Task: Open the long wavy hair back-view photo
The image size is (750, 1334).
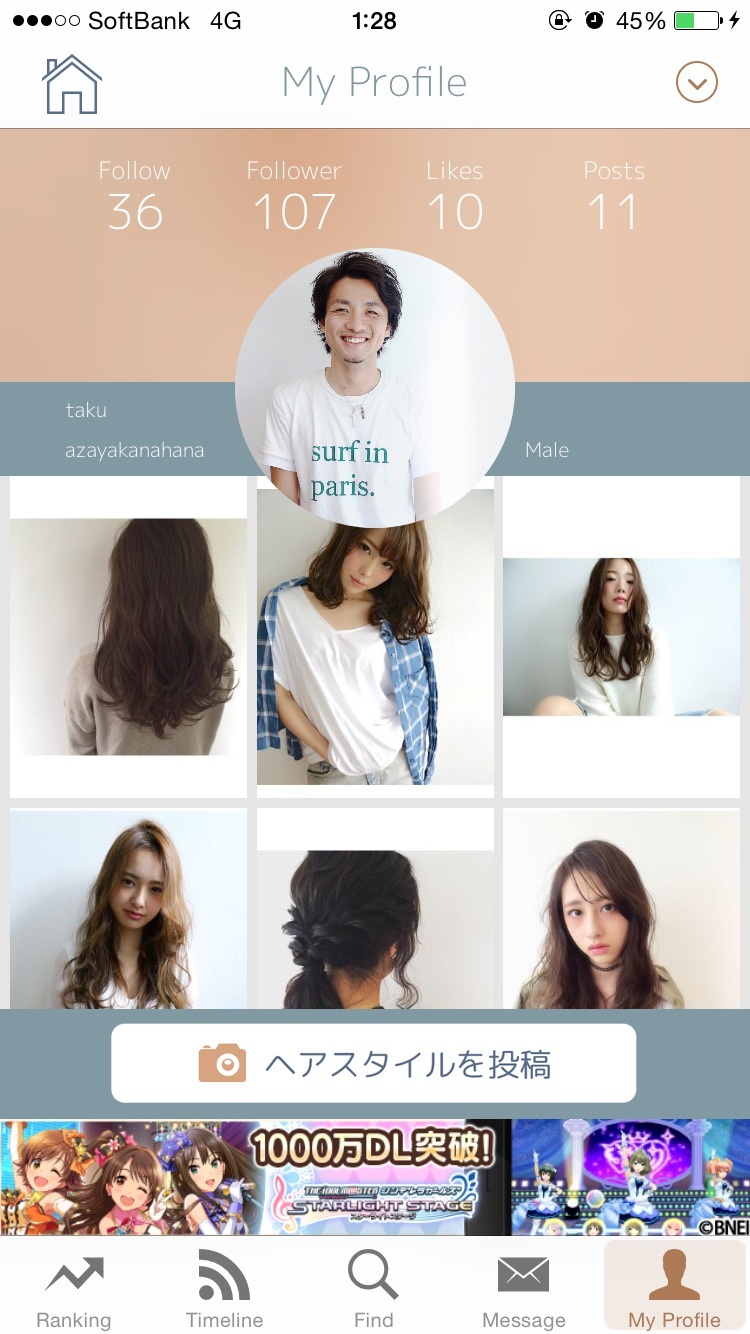Action: [x=128, y=636]
